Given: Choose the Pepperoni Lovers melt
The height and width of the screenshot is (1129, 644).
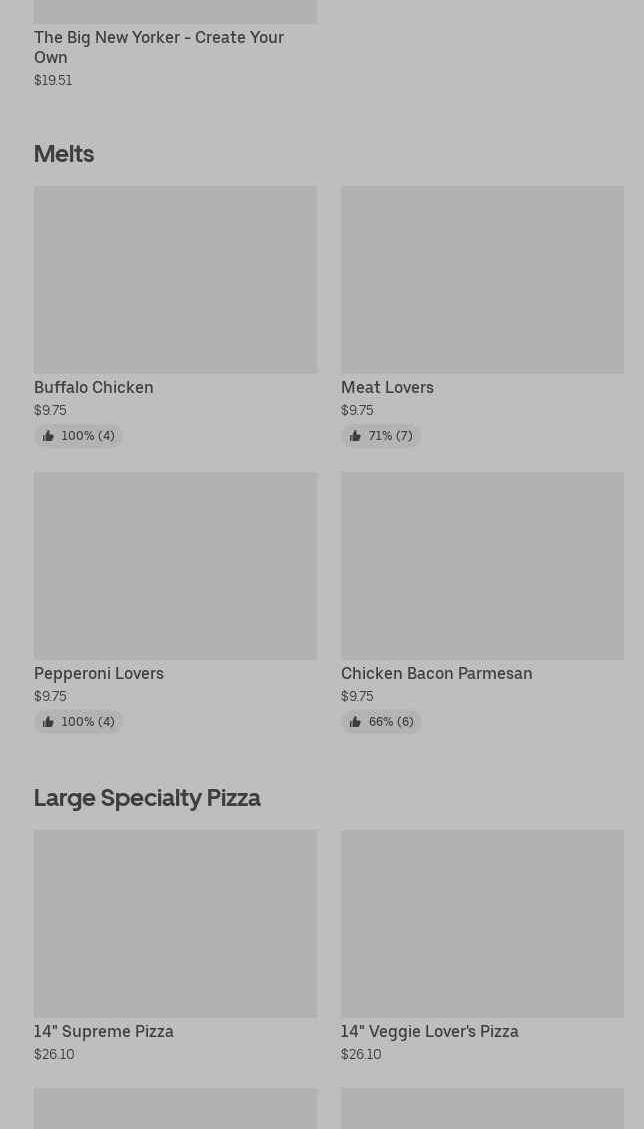Looking at the screenshot, I should [x=175, y=566].
